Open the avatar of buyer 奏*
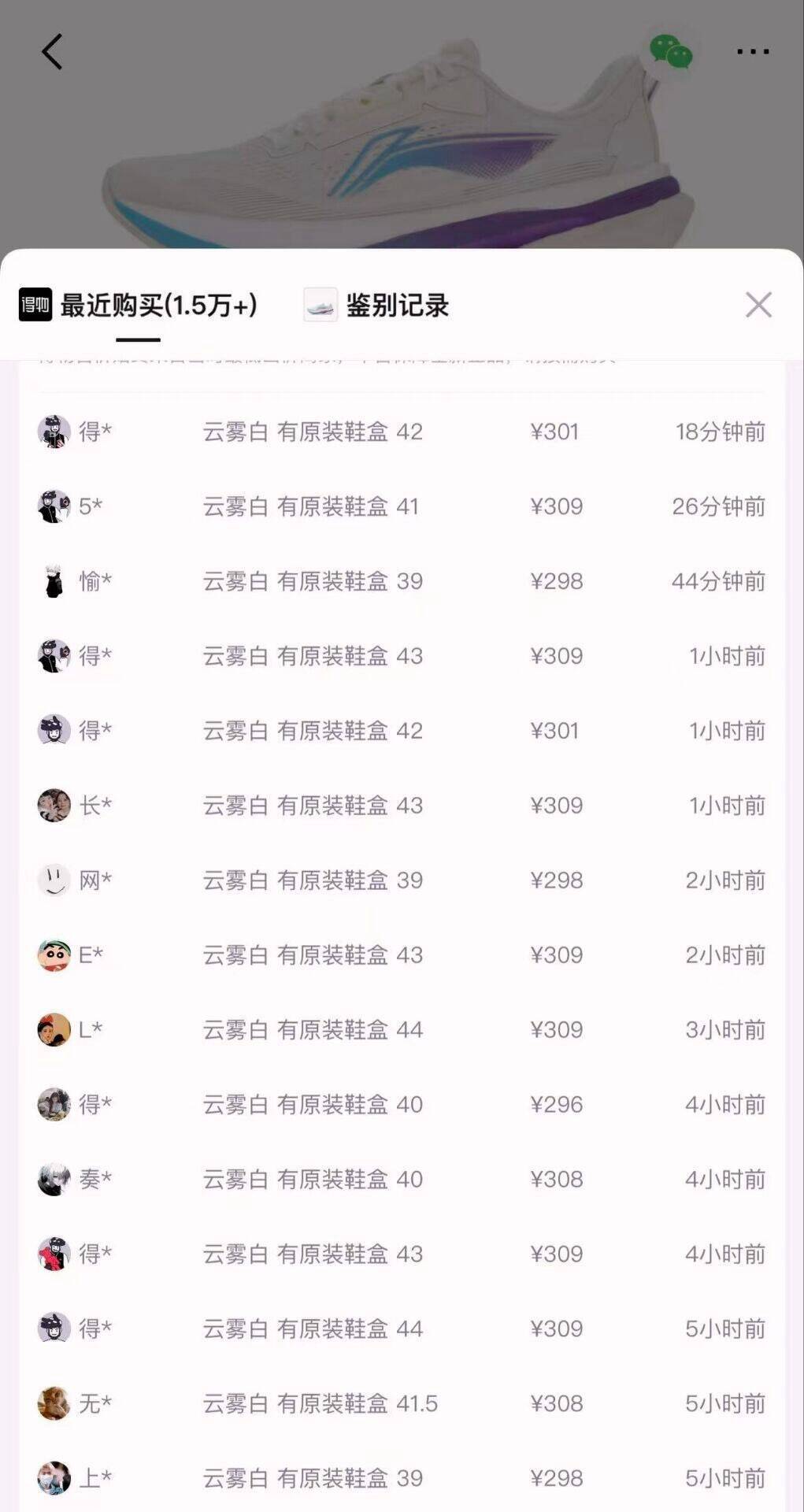 (x=54, y=1179)
